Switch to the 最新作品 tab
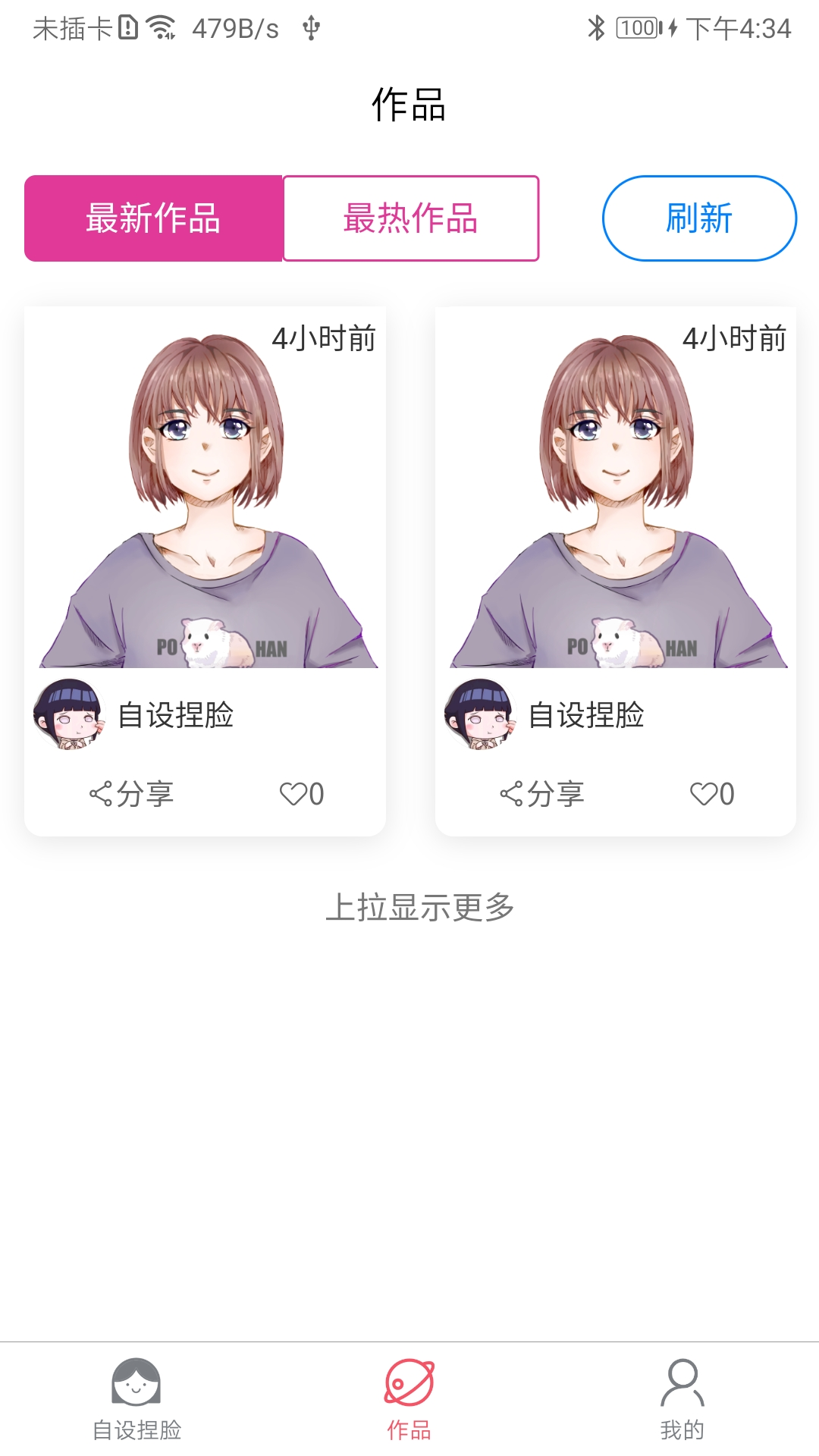Image resolution: width=819 pixels, height=1456 pixels. (x=152, y=218)
